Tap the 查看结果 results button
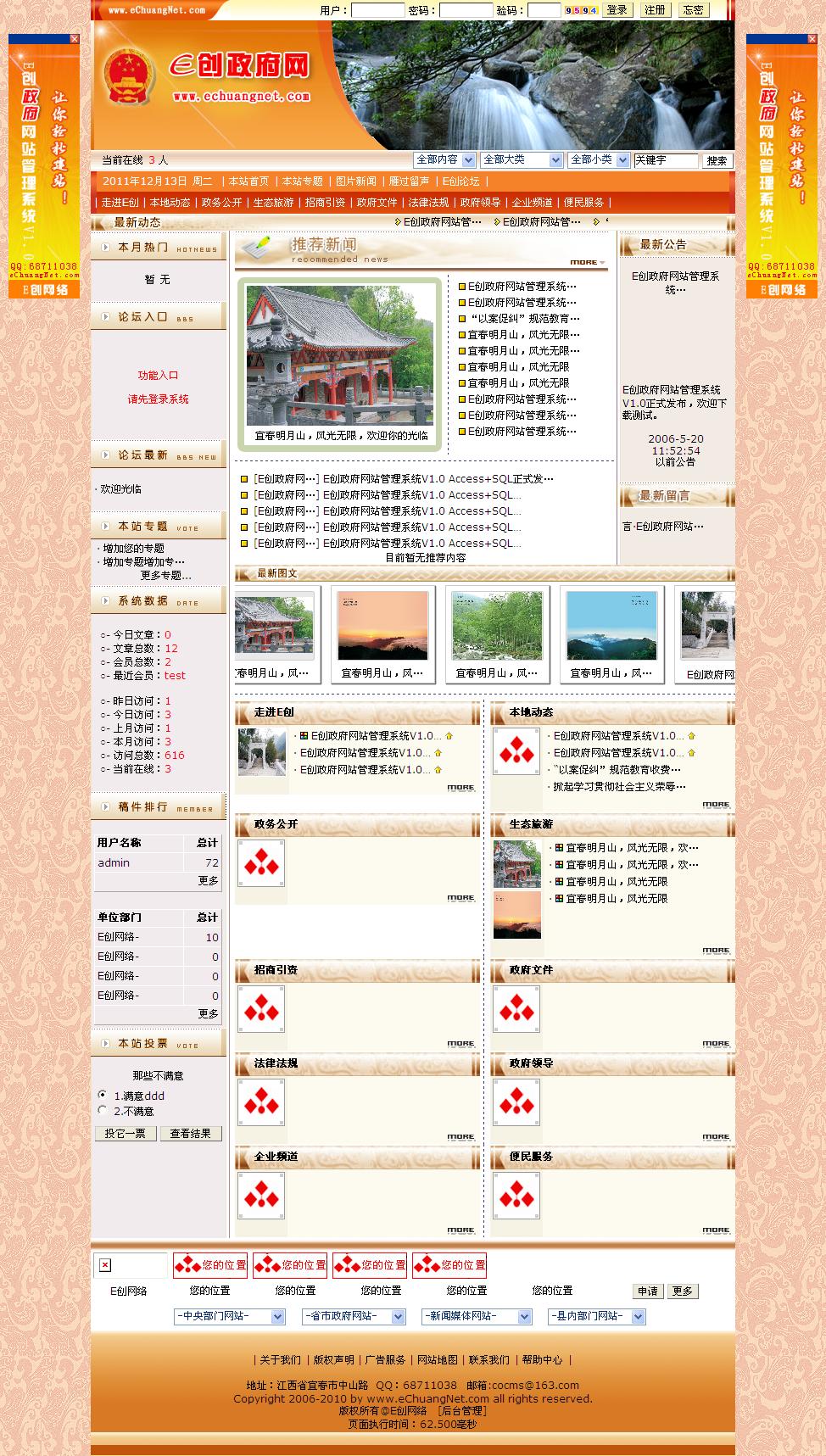 (x=191, y=1134)
